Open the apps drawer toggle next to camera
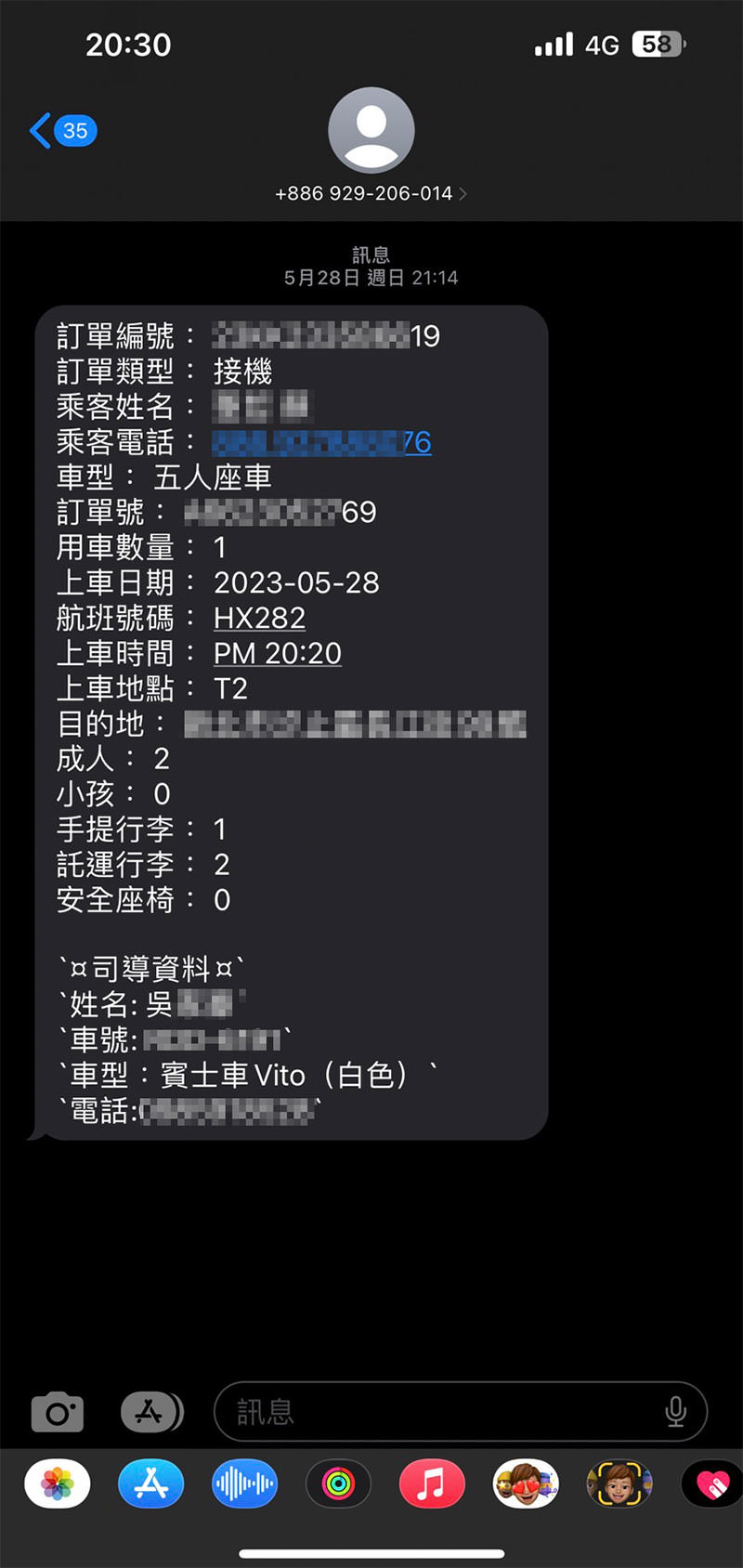 (x=150, y=1411)
